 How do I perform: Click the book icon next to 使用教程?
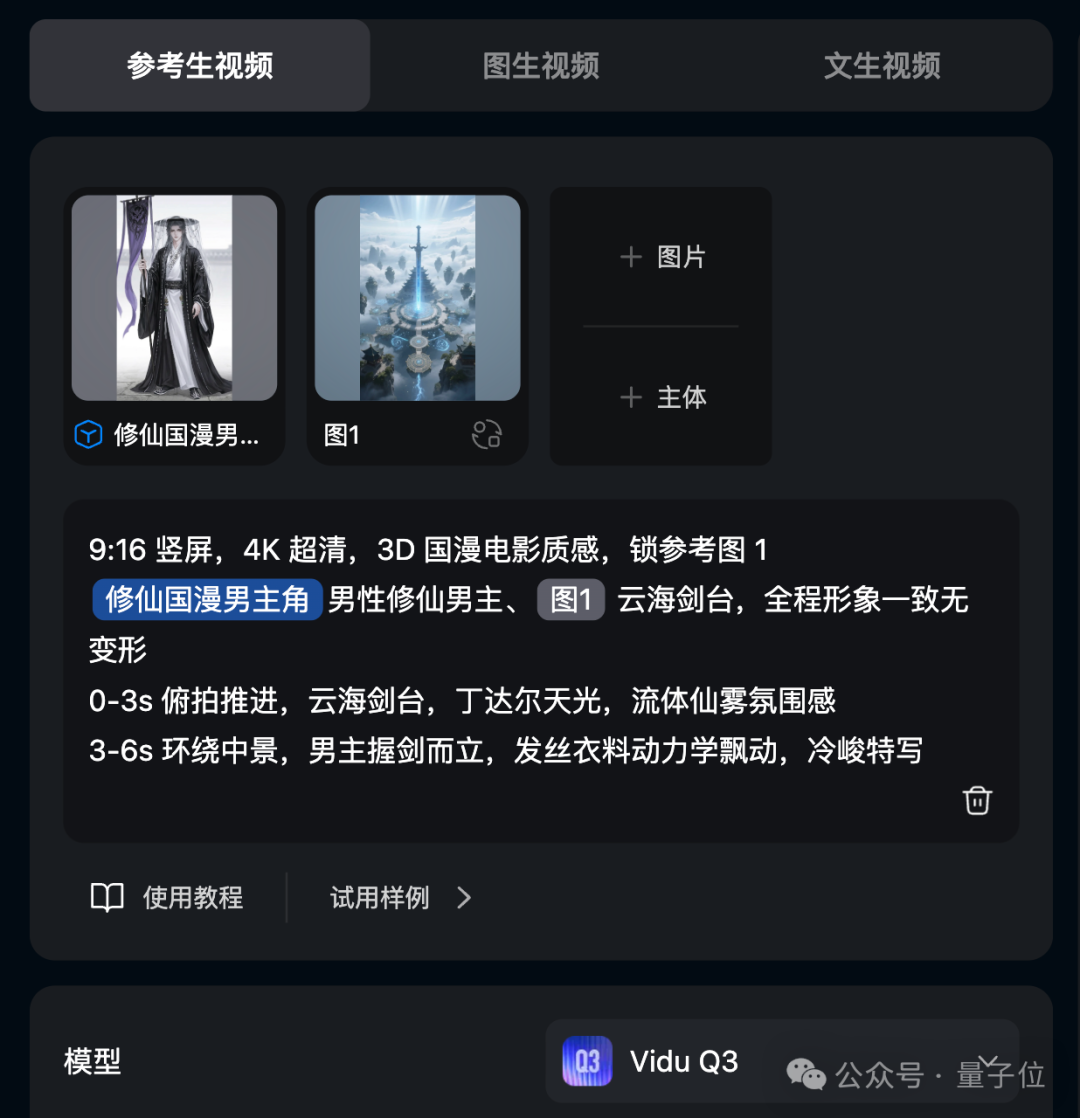[x=106, y=897]
